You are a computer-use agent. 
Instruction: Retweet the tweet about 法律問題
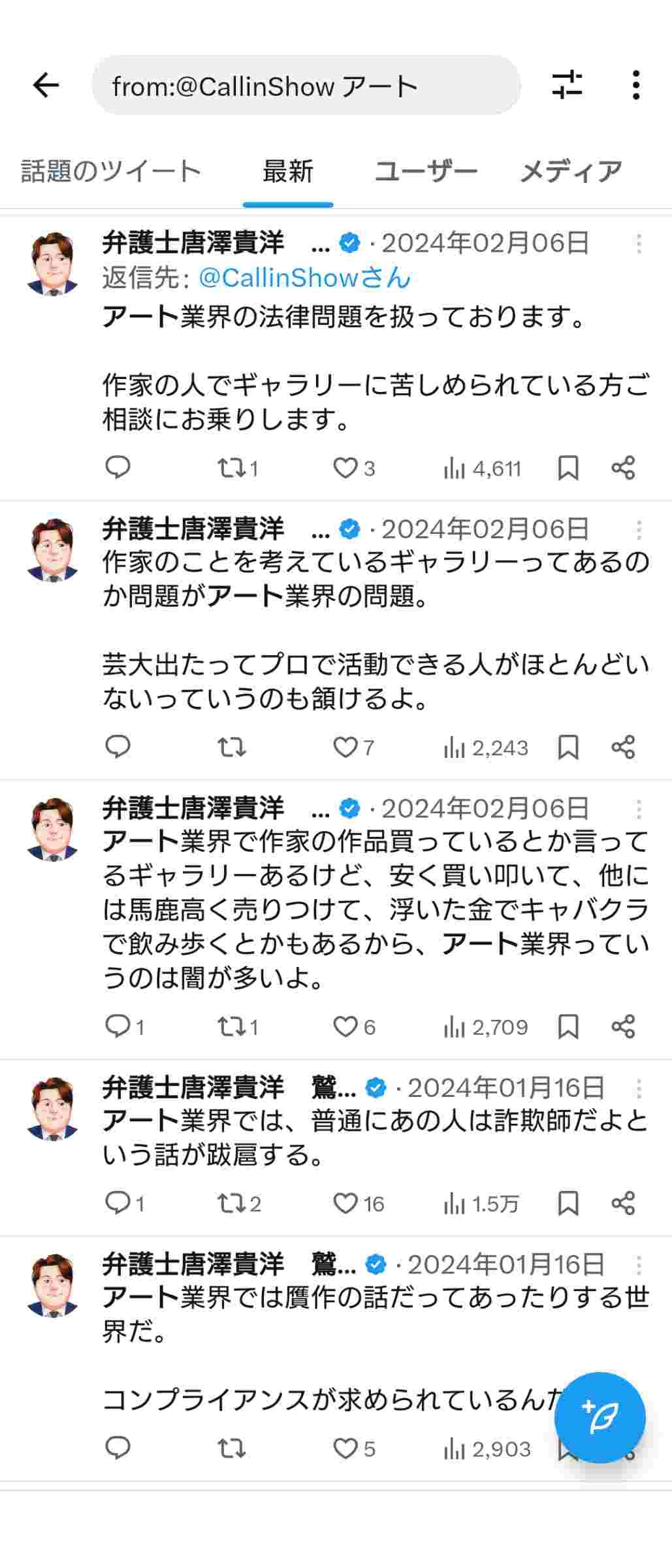tap(231, 468)
